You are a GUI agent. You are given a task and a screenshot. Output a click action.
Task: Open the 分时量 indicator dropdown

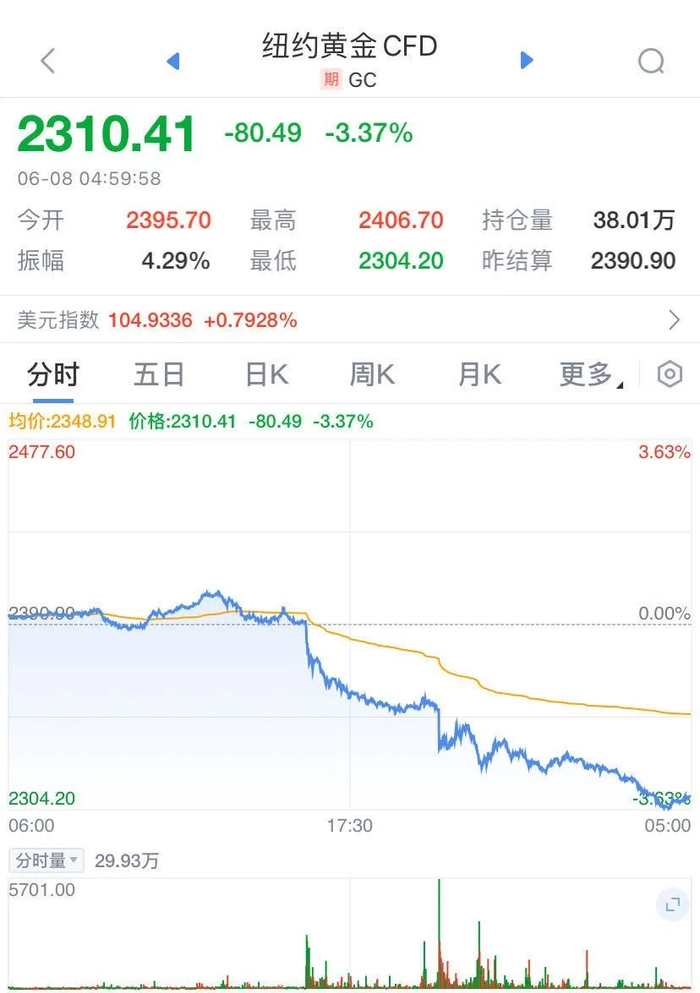47,860
